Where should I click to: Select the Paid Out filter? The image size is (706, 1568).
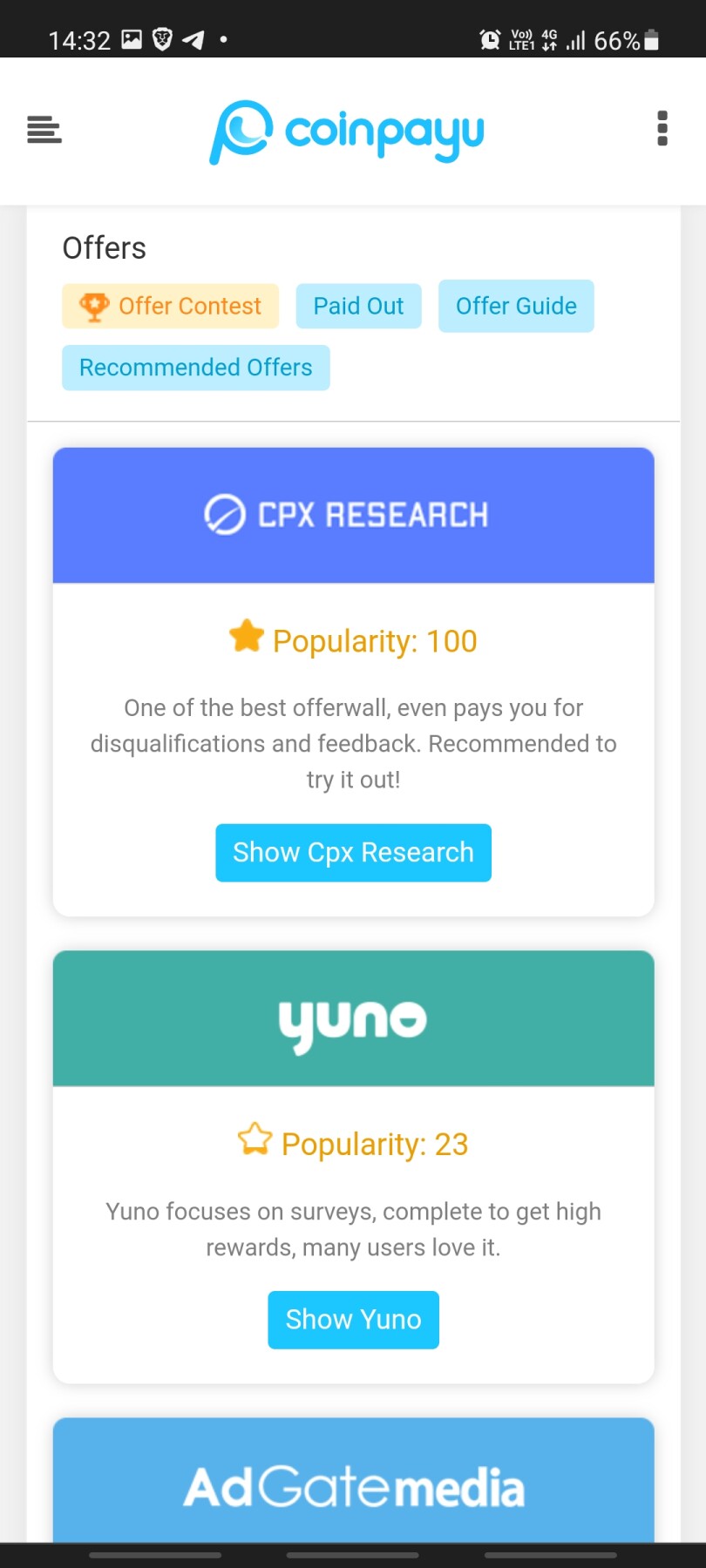pyautogui.click(x=358, y=306)
